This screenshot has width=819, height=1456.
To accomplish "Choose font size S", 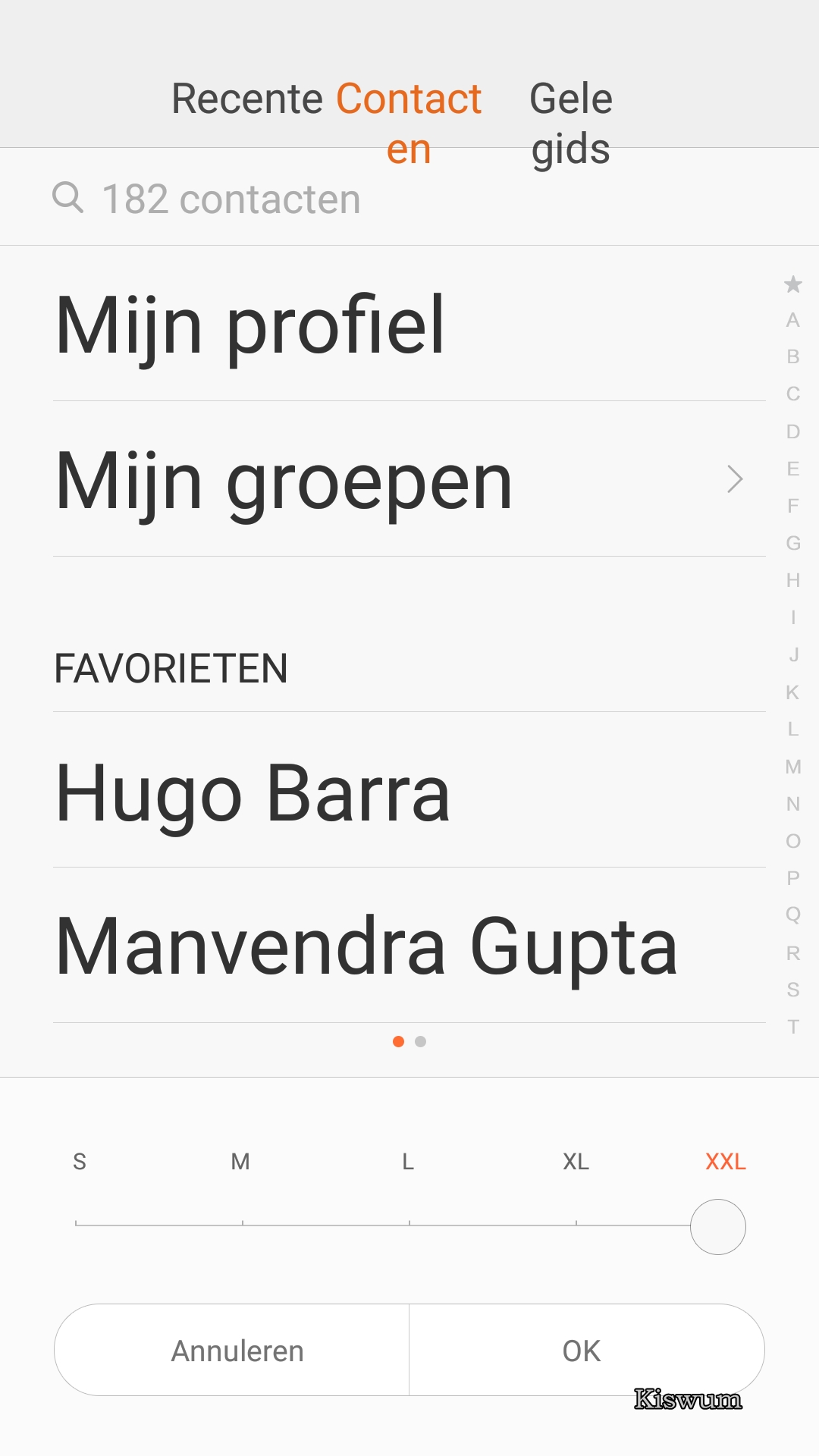I will 80,1162.
